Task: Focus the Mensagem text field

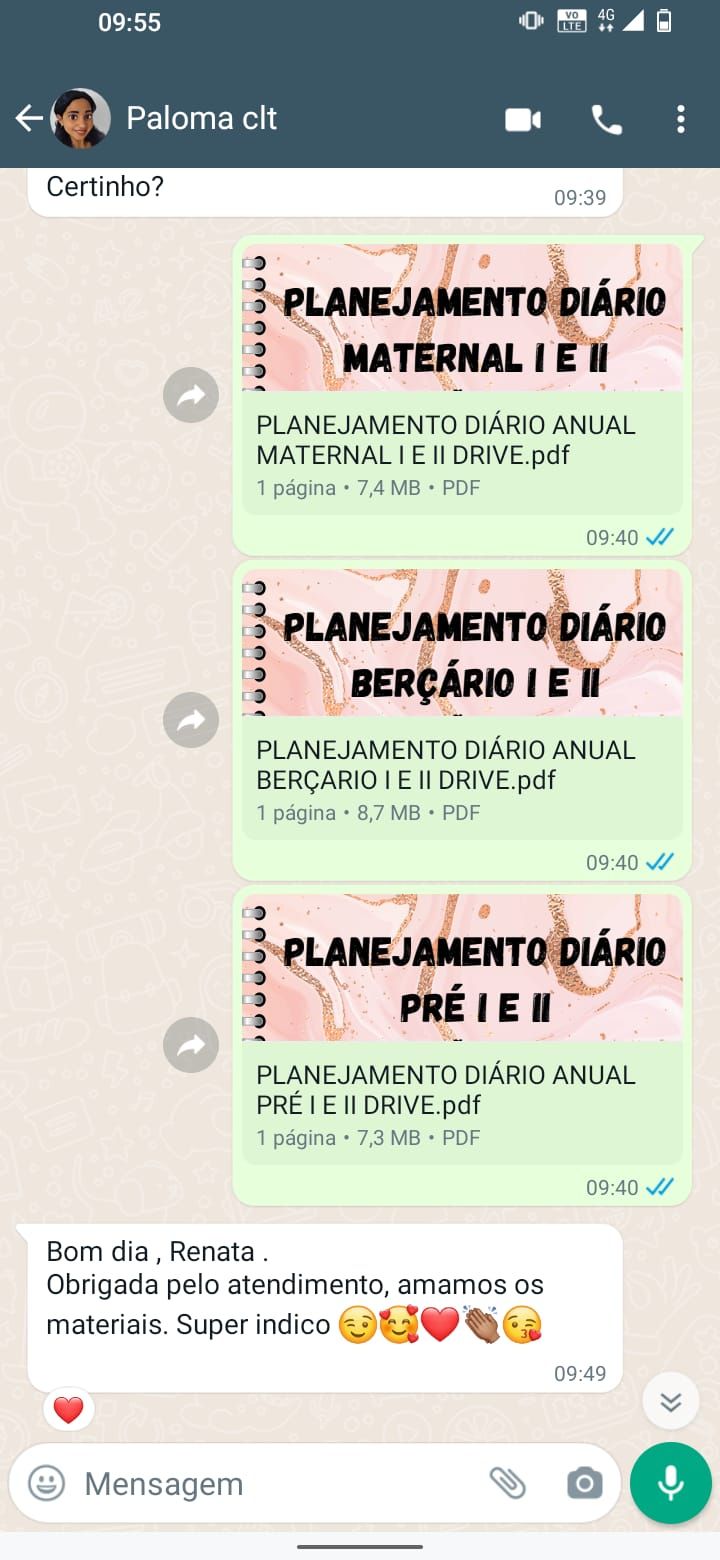Action: tap(270, 1484)
